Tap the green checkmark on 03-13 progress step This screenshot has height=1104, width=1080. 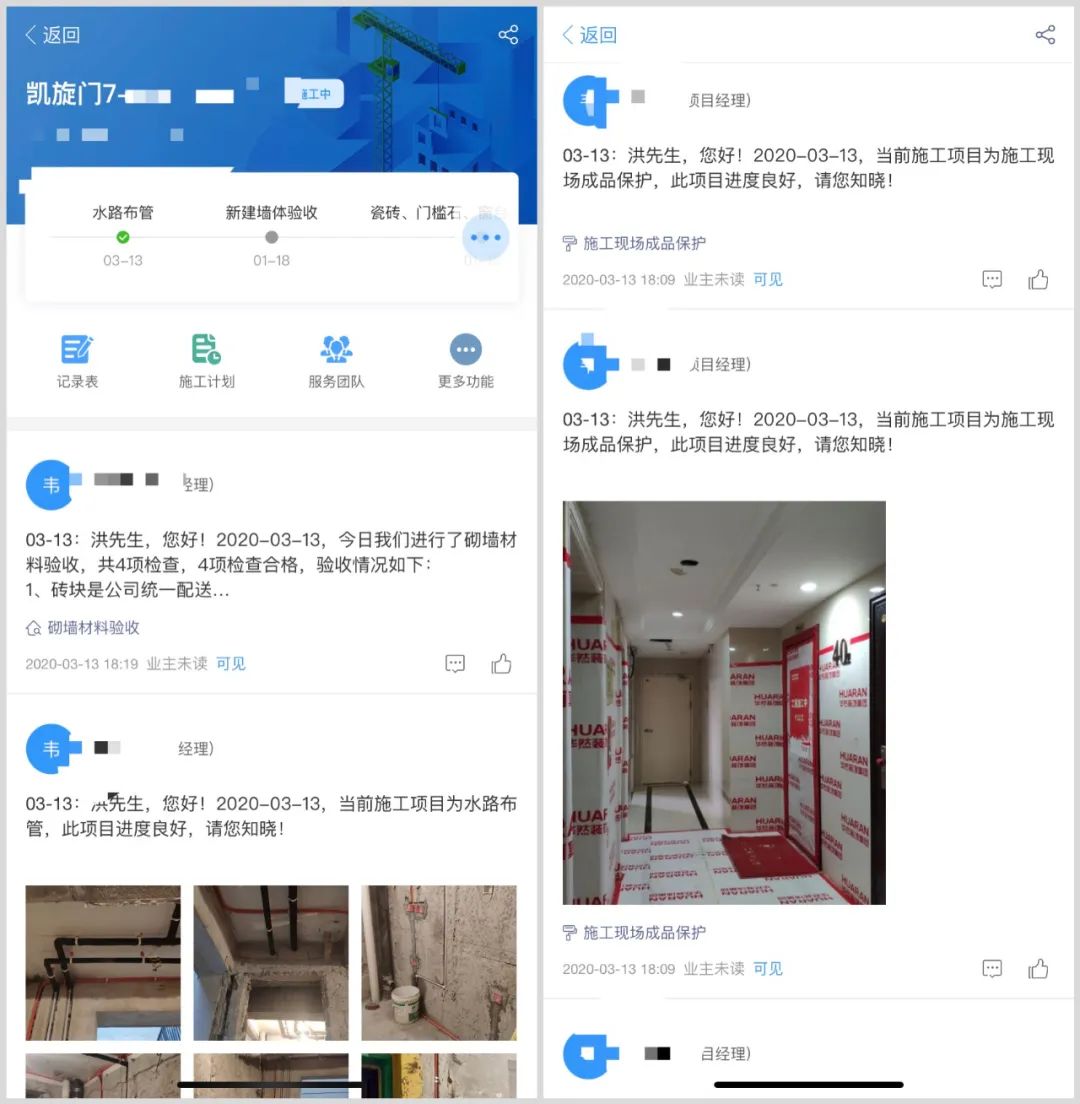(x=122, y=238)
